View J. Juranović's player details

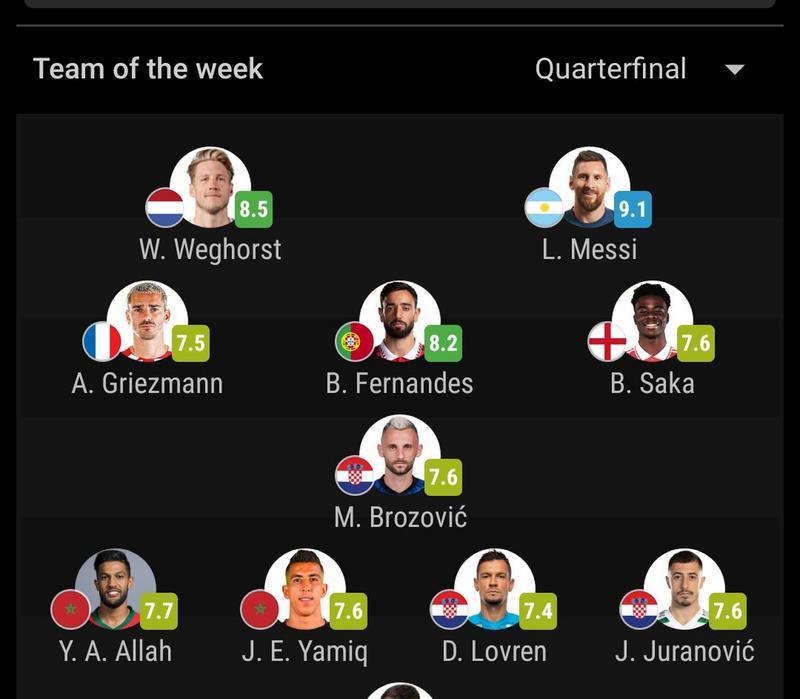[x=684, y=590]
